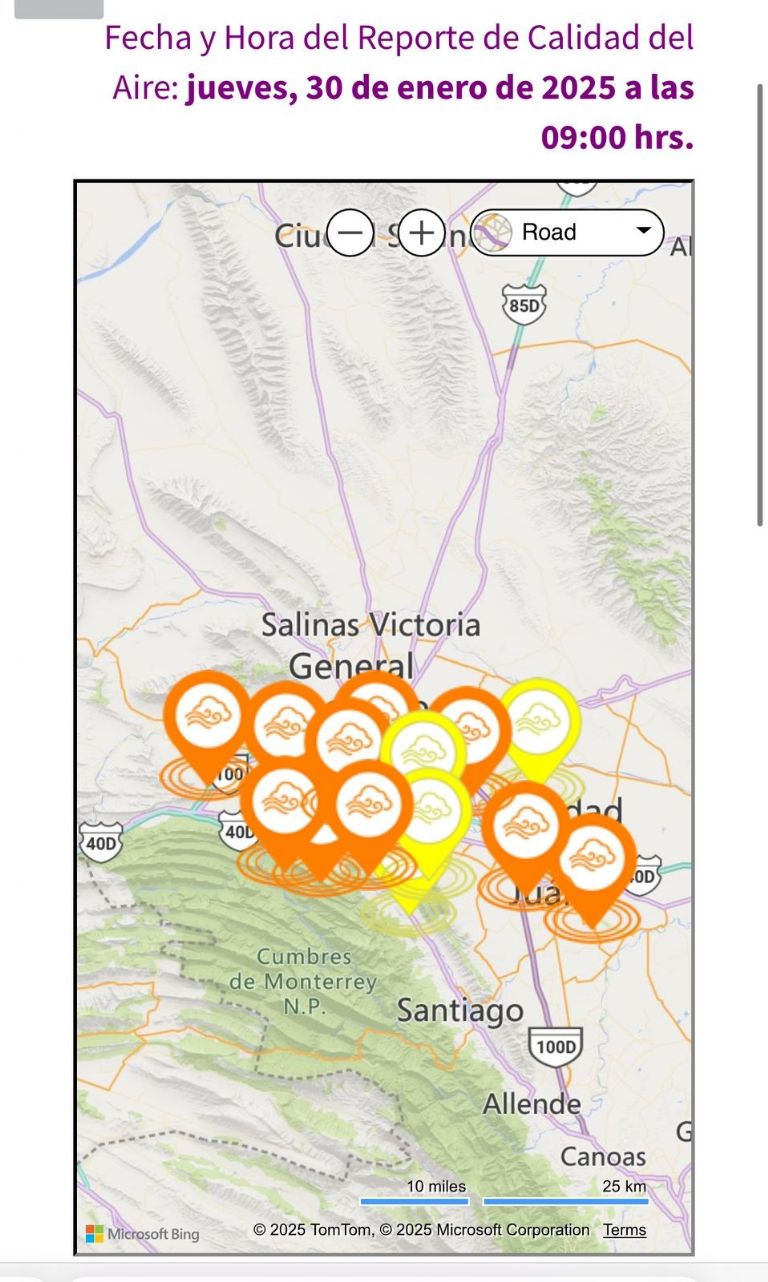The image size is (768, 1282).
Task: Zoom in the air quality map
Action: [x=422, y=233]
